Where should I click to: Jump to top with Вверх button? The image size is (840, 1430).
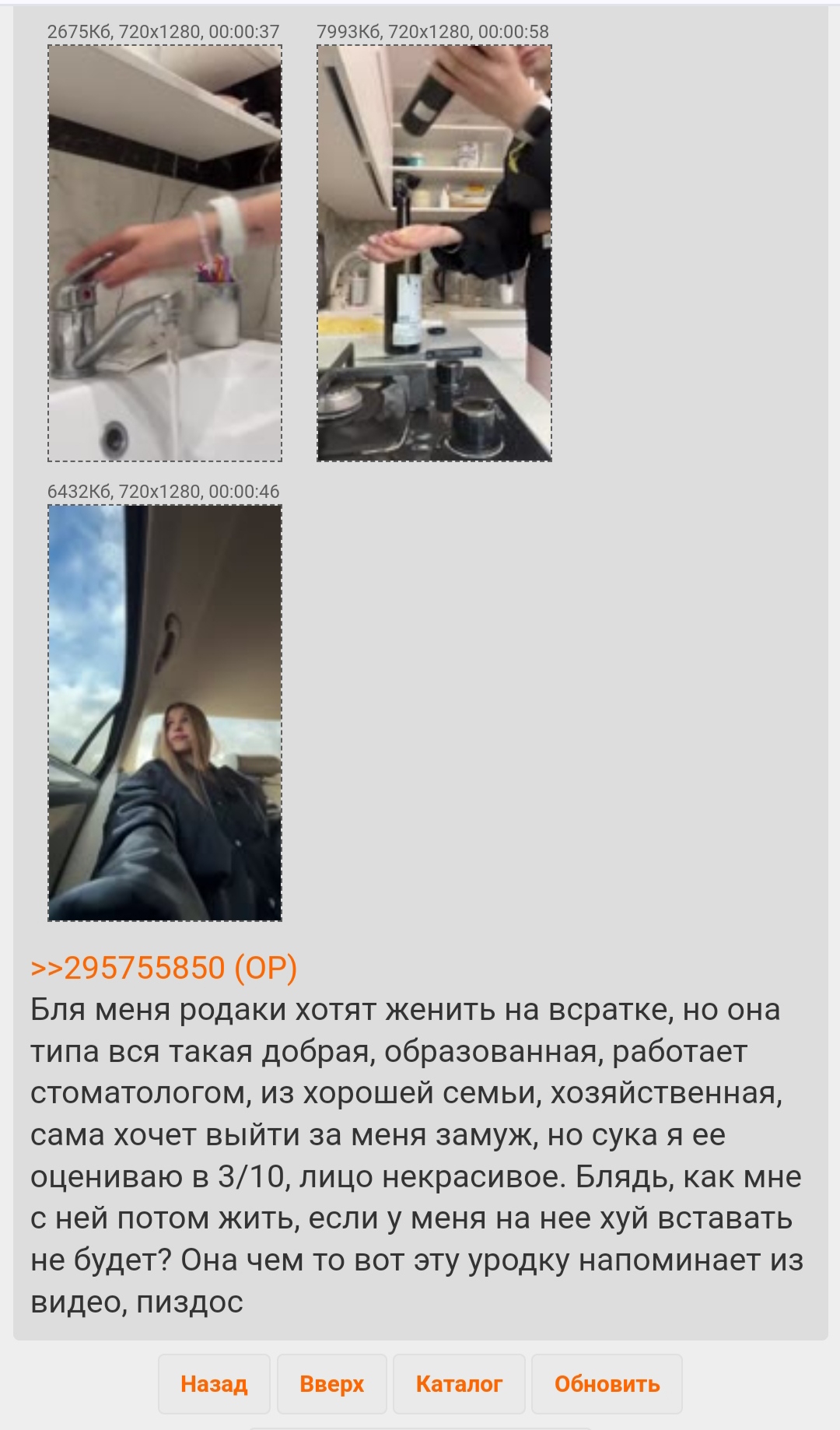(x=331, y=1384)
